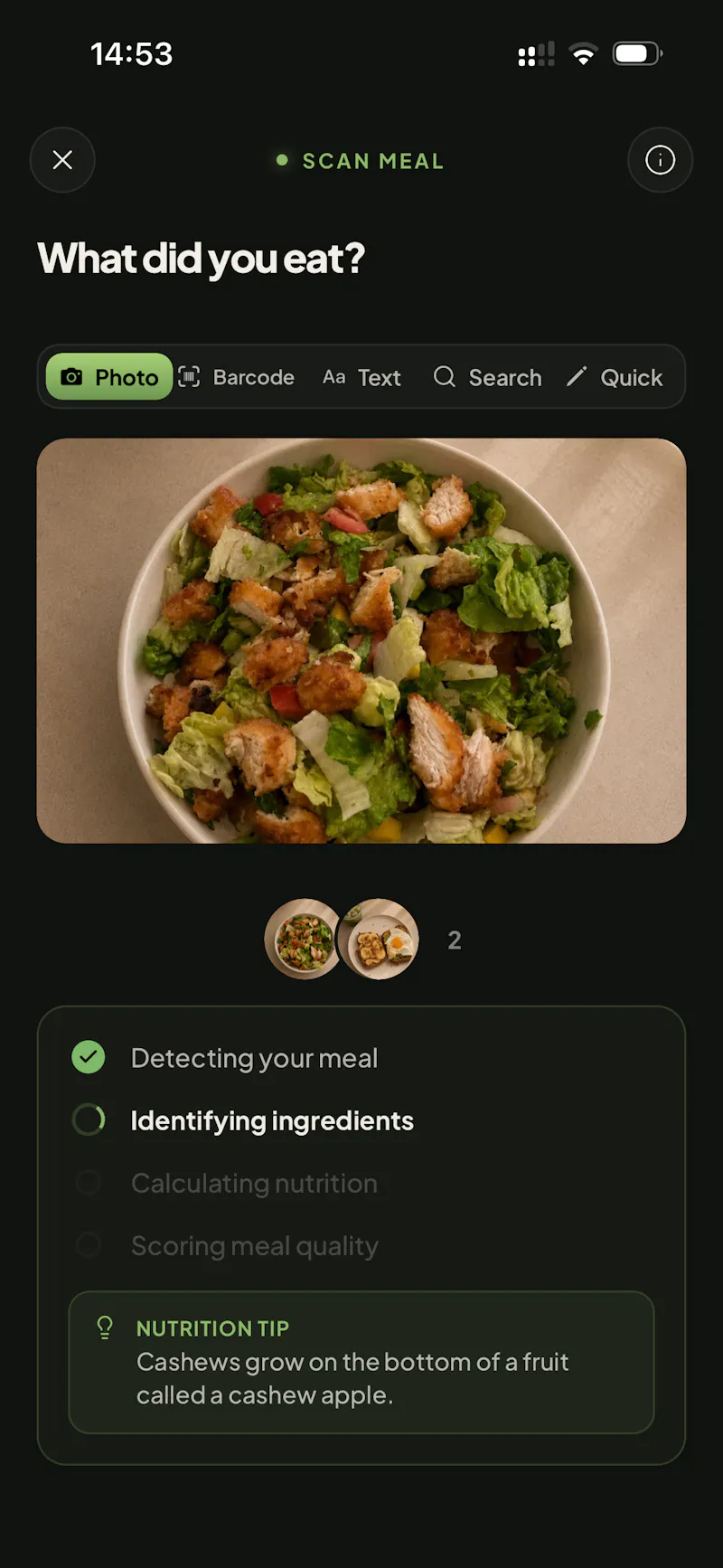The image size is (723, 1568).
Task: Switch to the Search tab
Action: pos(488,377)
